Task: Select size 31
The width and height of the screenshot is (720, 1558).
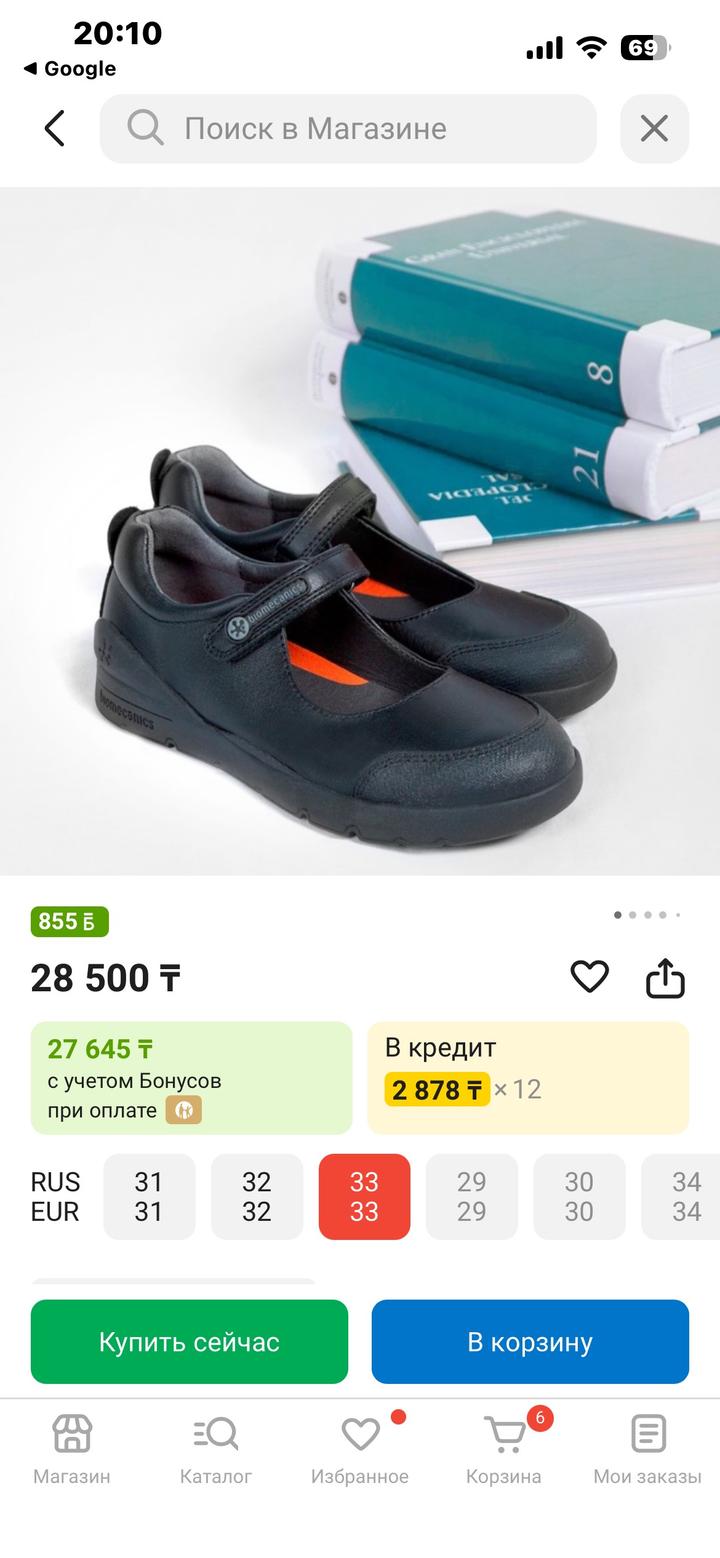Action: coord(149,1197)
